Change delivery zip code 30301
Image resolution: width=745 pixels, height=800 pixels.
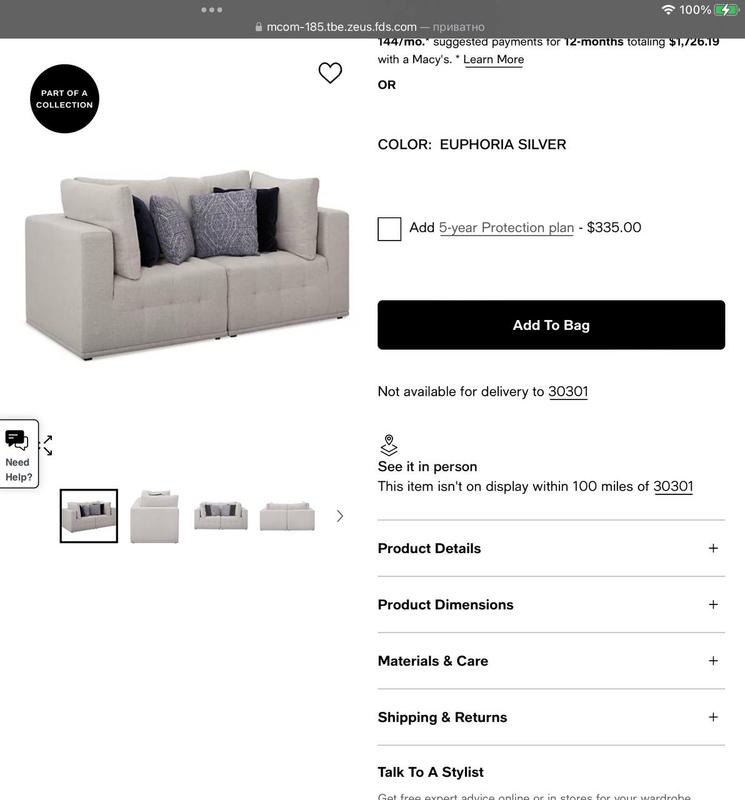pos(568,392)
